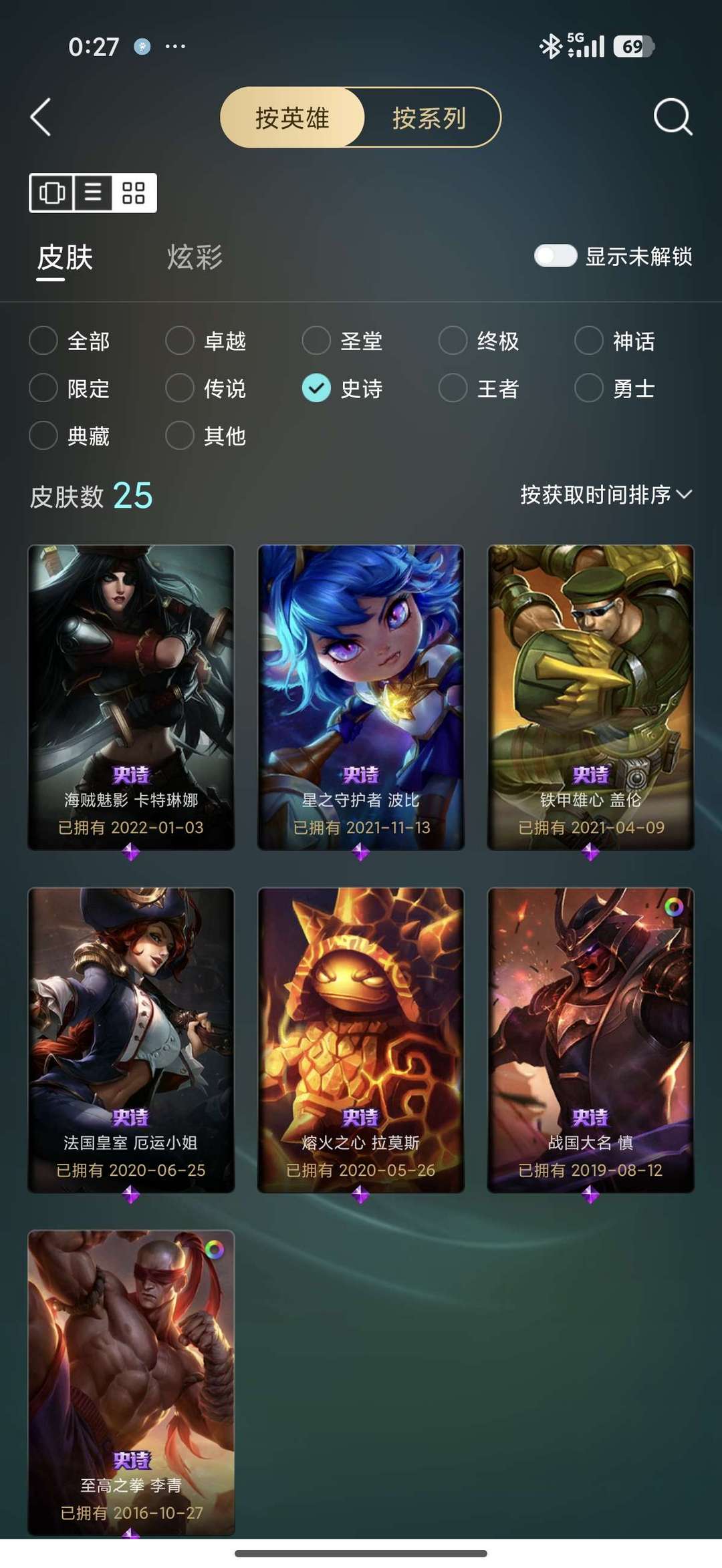Select the 传说 filter radio button

click(180, 388)
